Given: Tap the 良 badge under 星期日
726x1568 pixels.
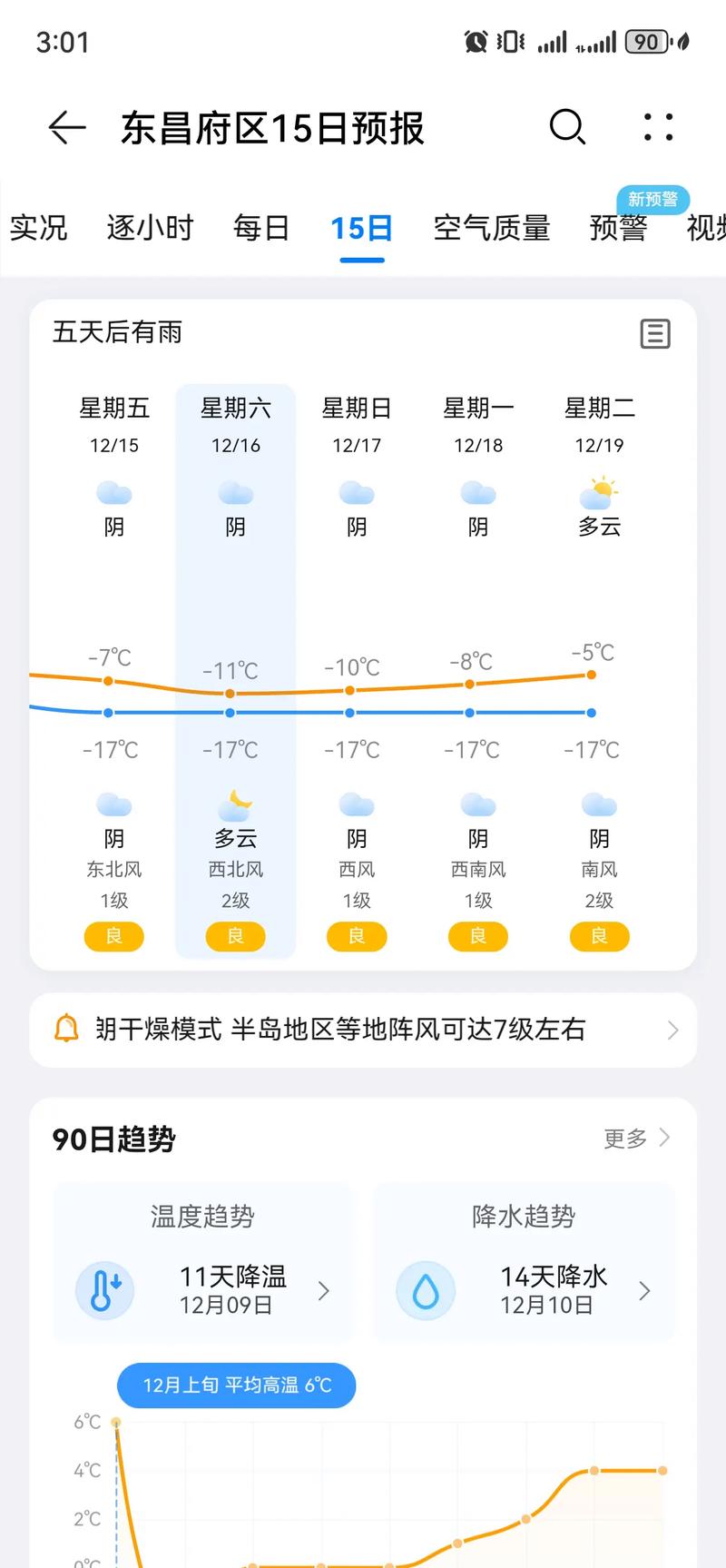Looking at the screenshot, I should tap(357, 936).
